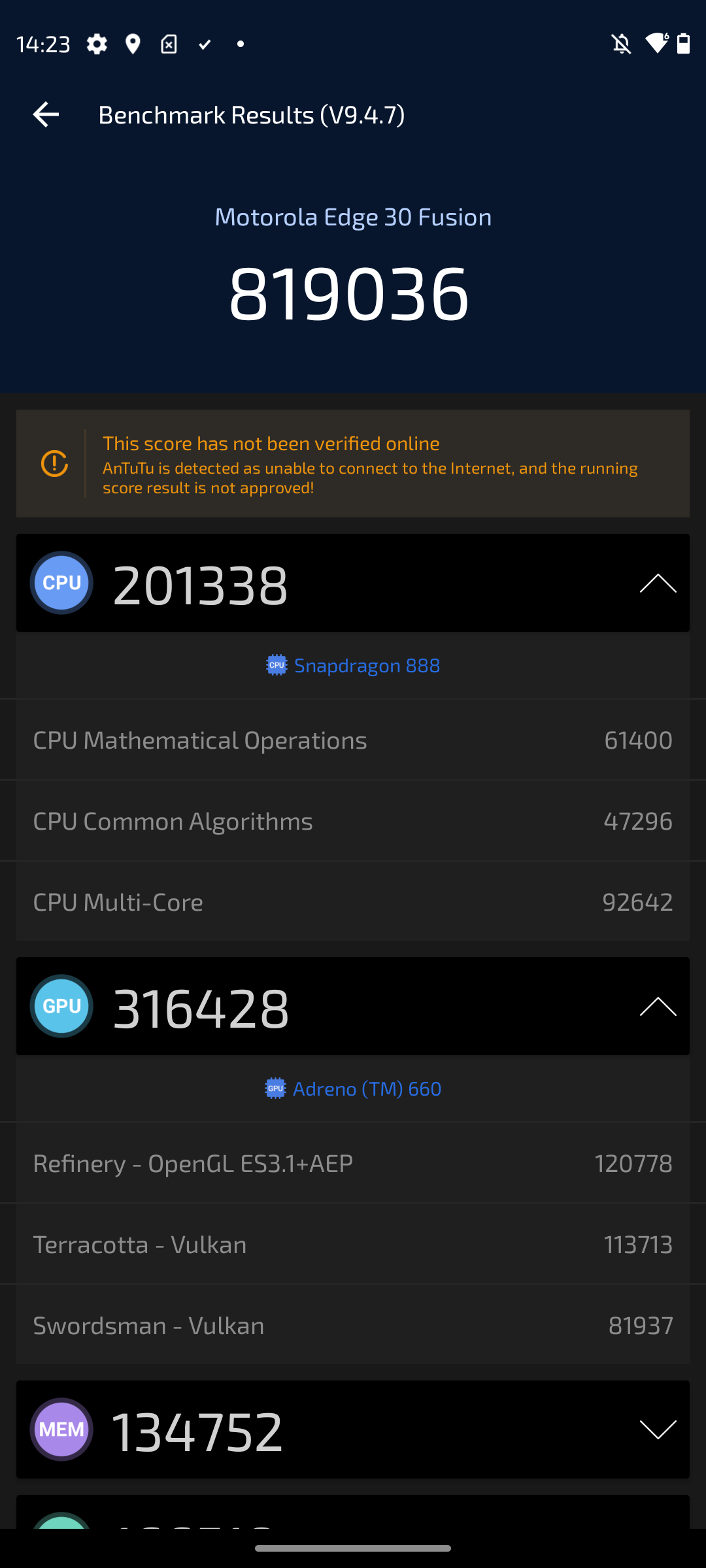This screenshot has height=1568, width=706.
Task: Expand the MEM score section
Action: click(658, 1430)
